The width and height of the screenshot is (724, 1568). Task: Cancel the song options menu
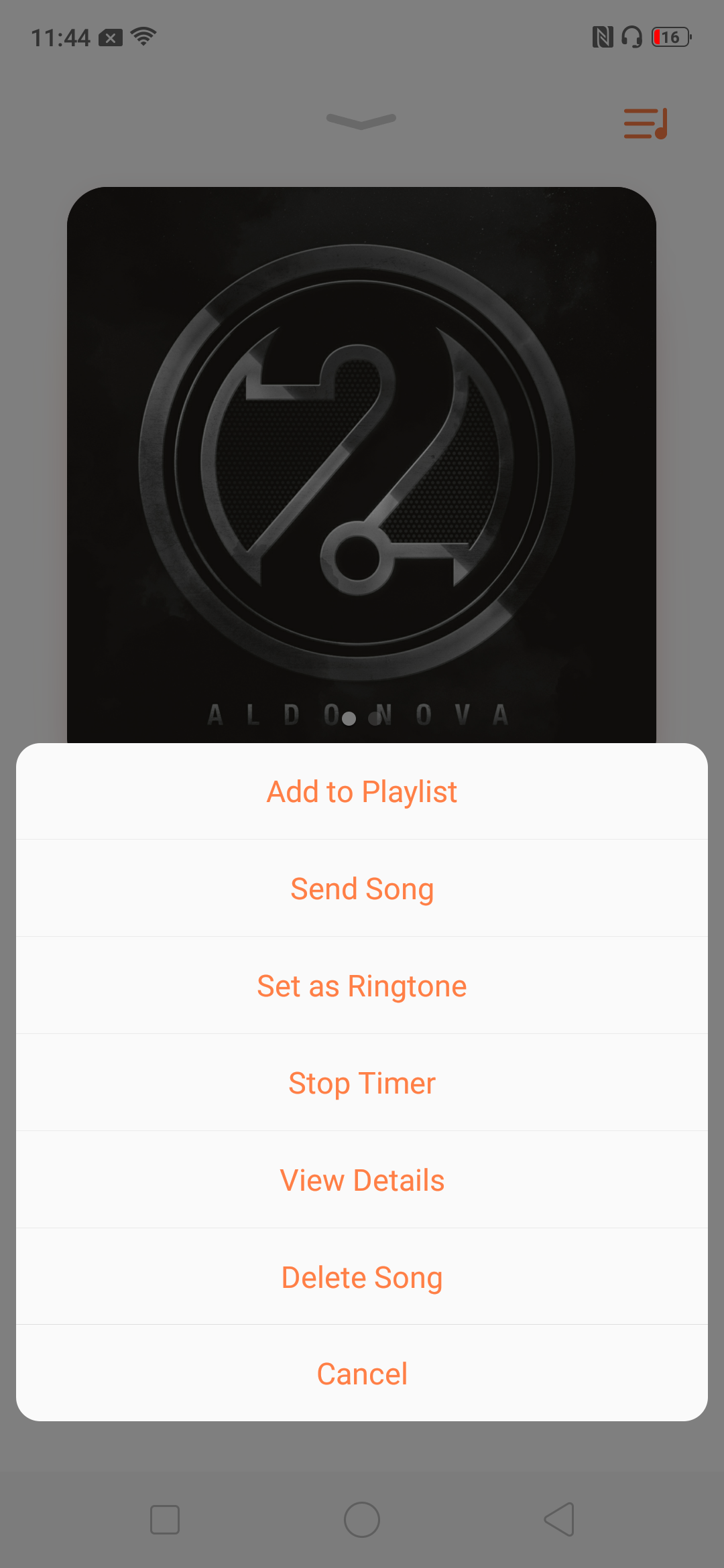(x=362, y=1374)
